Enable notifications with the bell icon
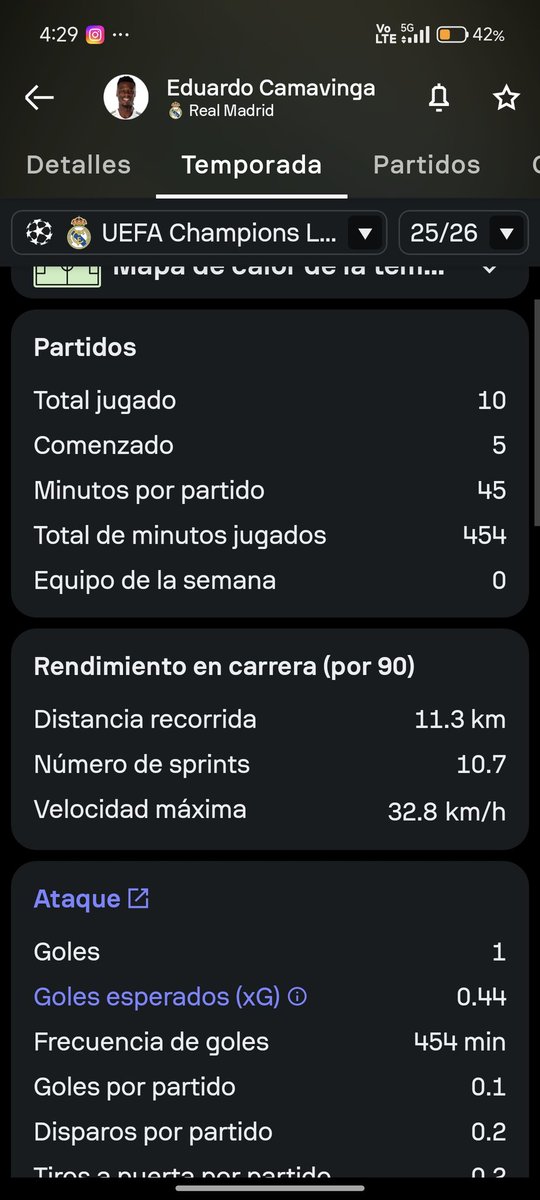This screenshot has width=540, height=1200. (438, 97)
